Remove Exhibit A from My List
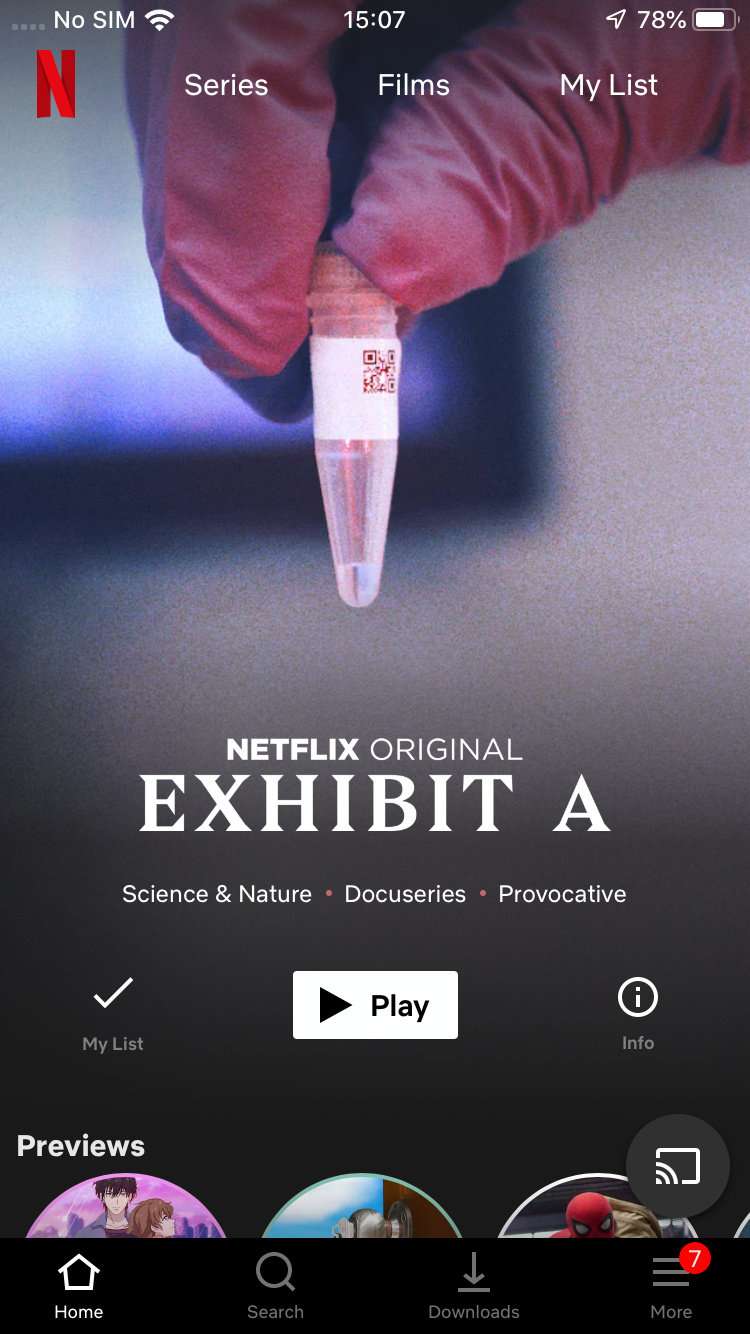Image resolution: width=750 pixels, height=1334 pixels. (113, 1014)
